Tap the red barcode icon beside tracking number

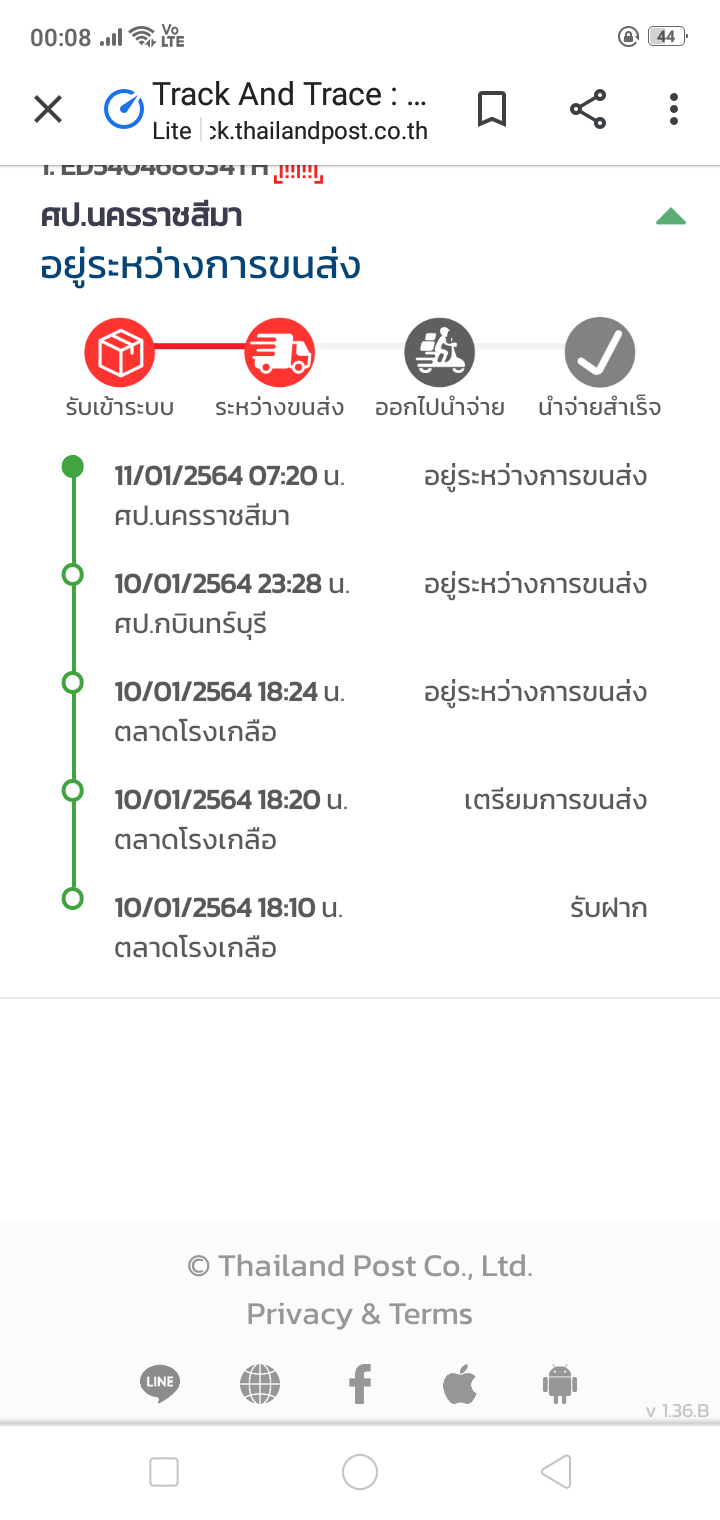pos(300,172)
